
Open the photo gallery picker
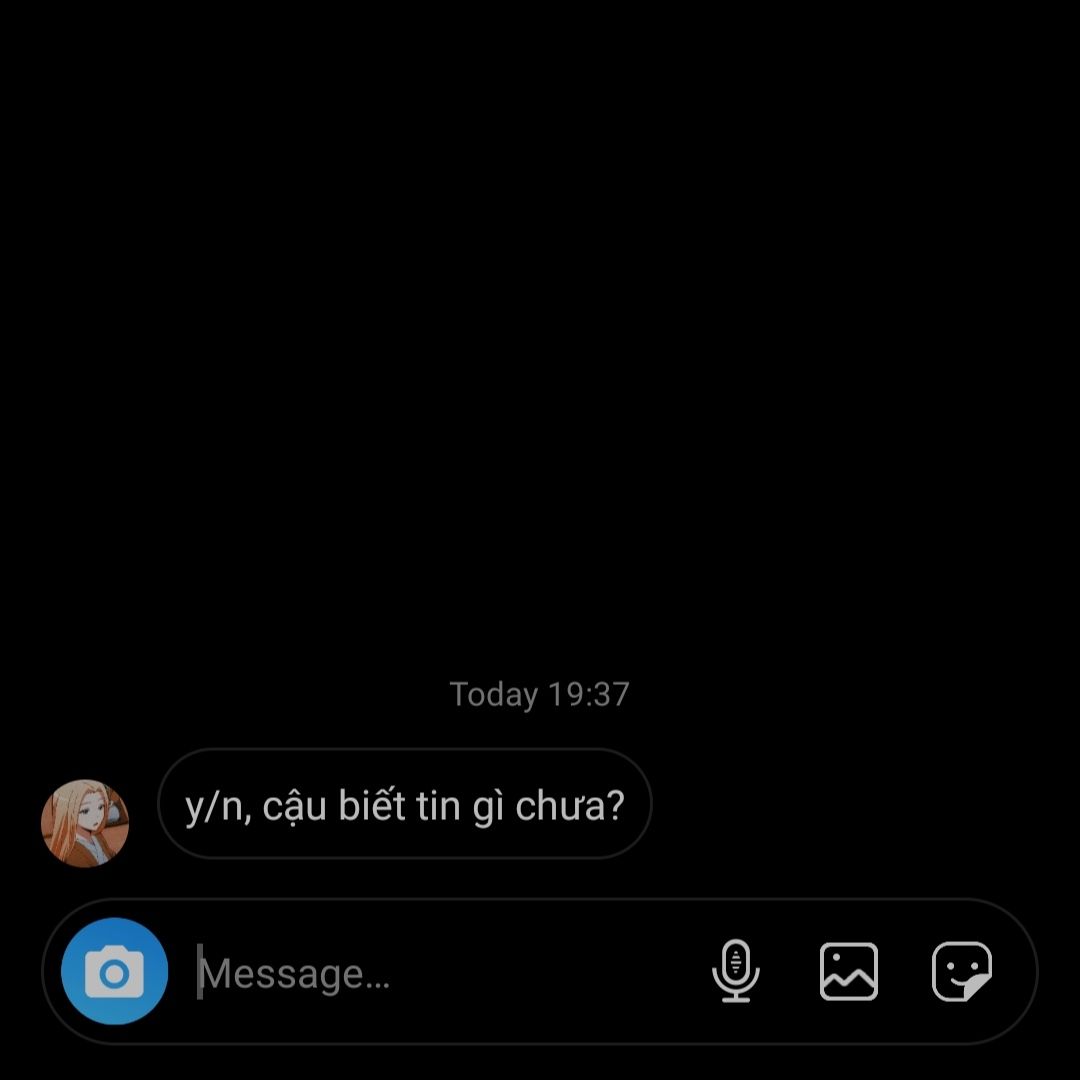point(849,971)
